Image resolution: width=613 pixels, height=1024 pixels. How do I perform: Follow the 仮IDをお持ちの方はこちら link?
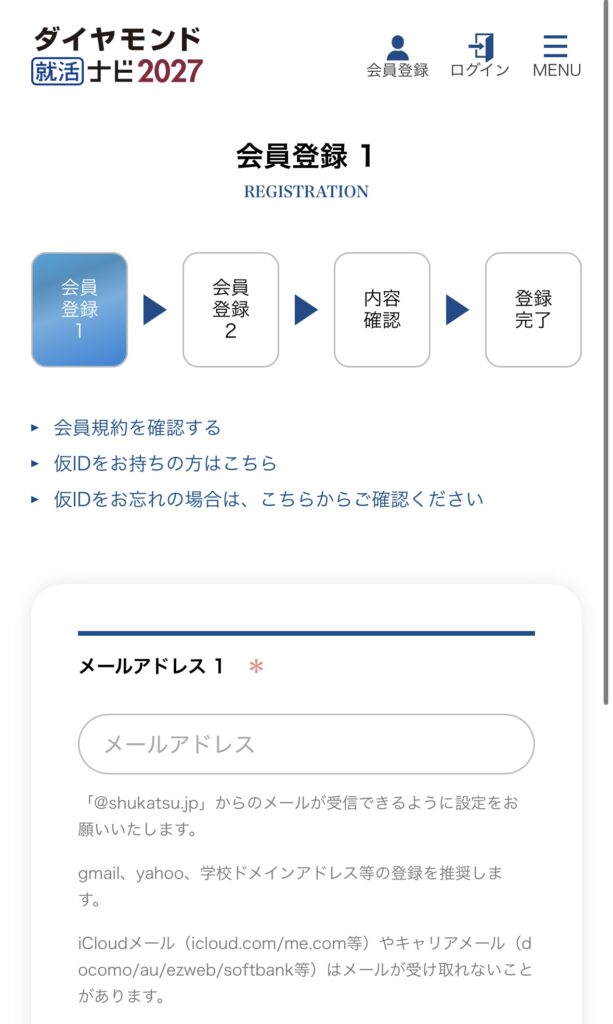tap(165, 464)
